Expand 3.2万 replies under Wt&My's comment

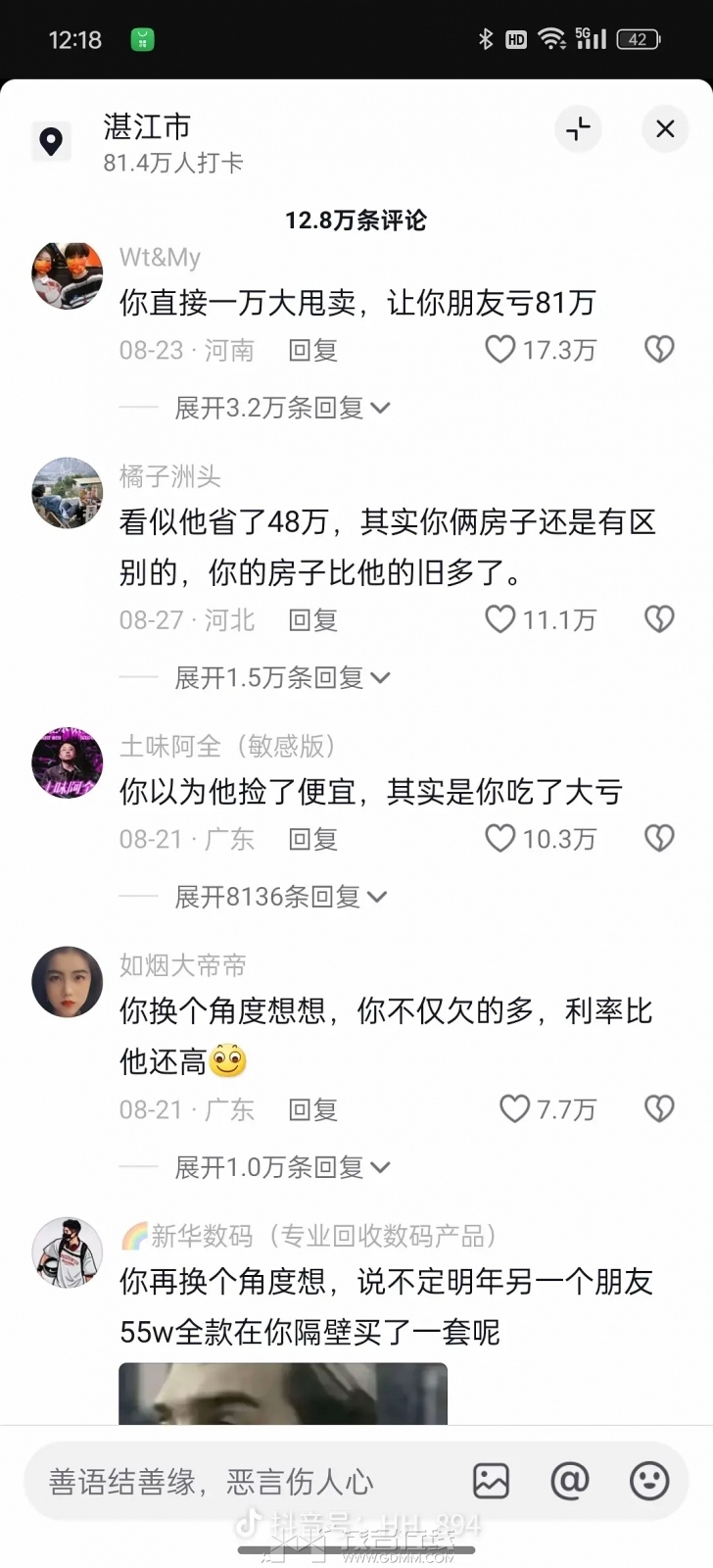click(x=281, y=408)
